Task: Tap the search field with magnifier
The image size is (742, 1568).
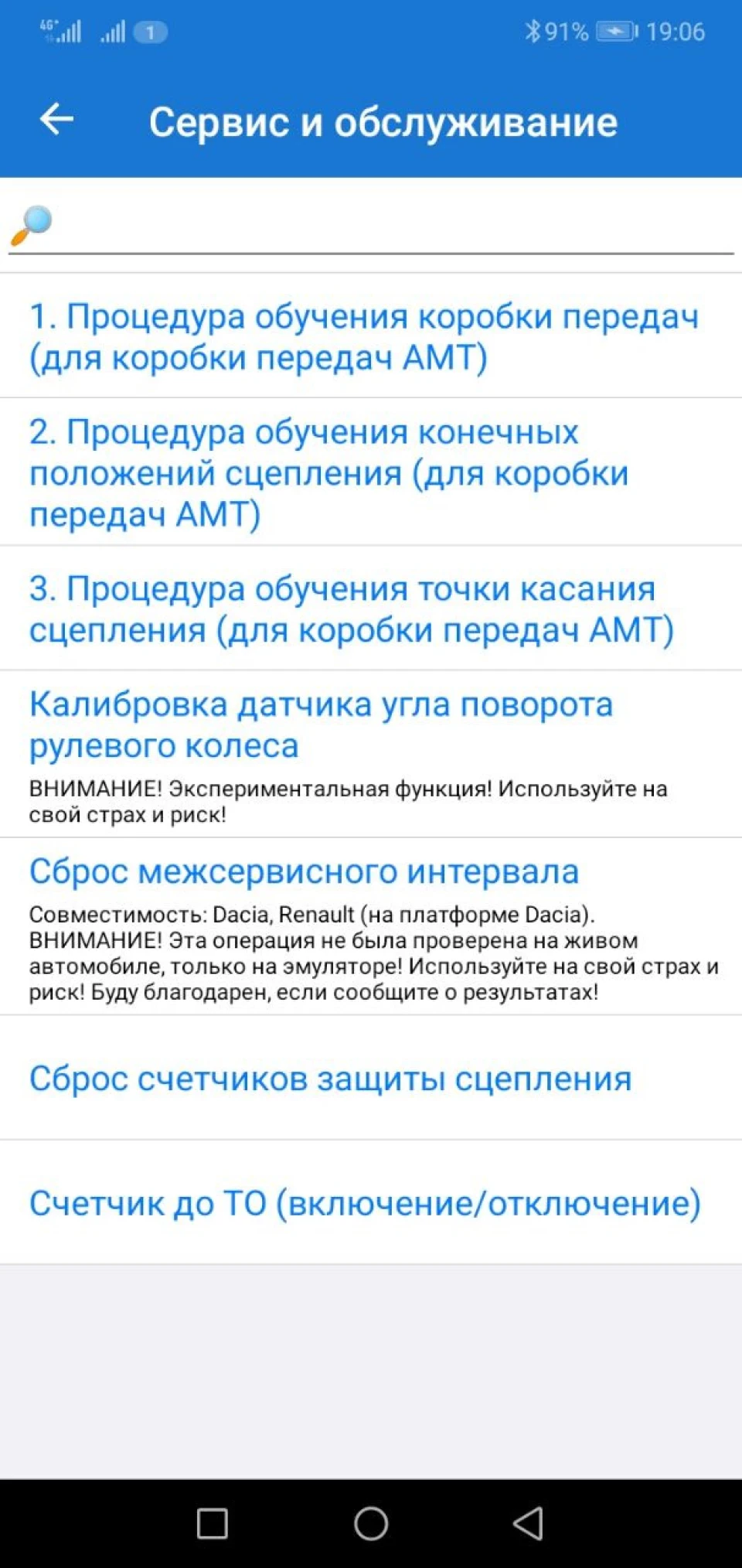Action: (x=371, y=225)
